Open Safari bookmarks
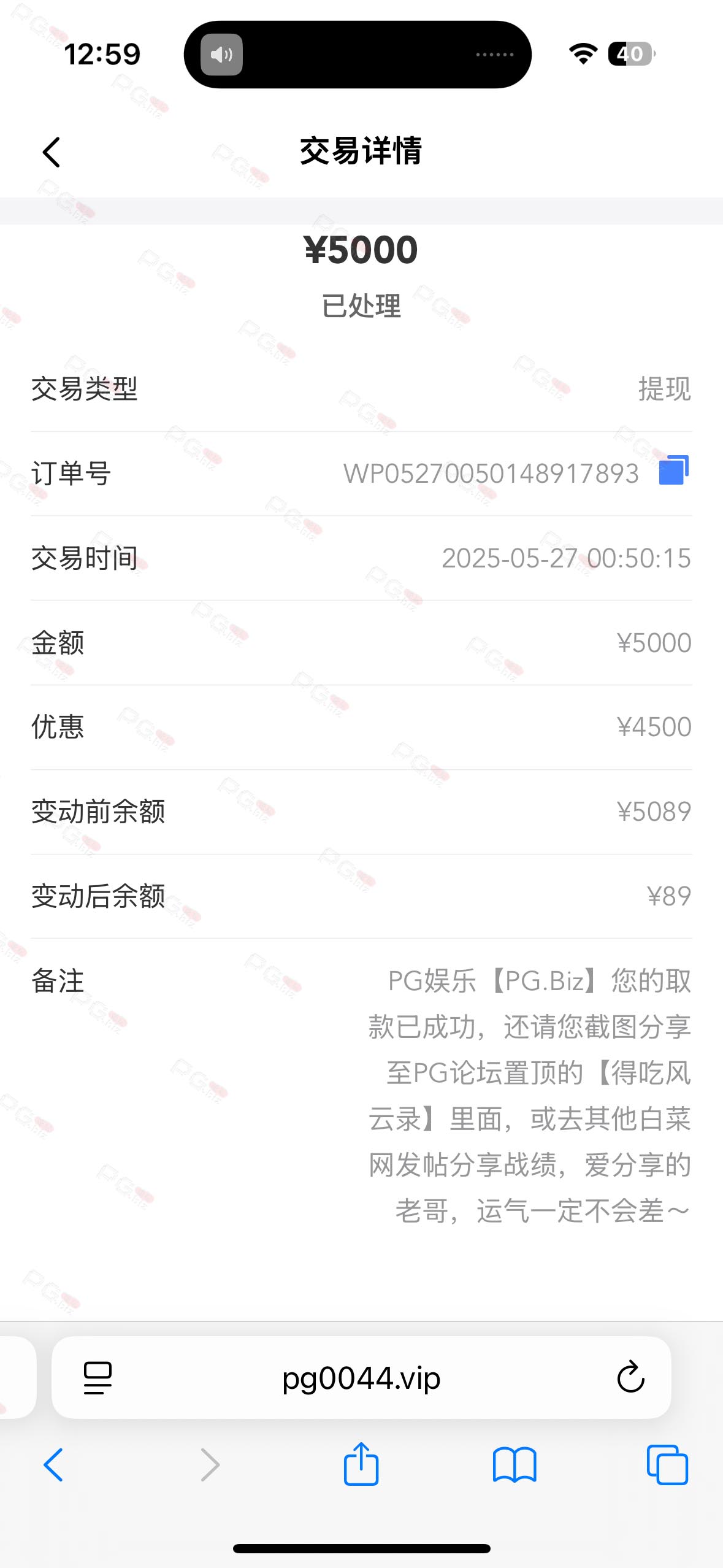Viewport: 723px width, 1568px height. point(514,1465)
